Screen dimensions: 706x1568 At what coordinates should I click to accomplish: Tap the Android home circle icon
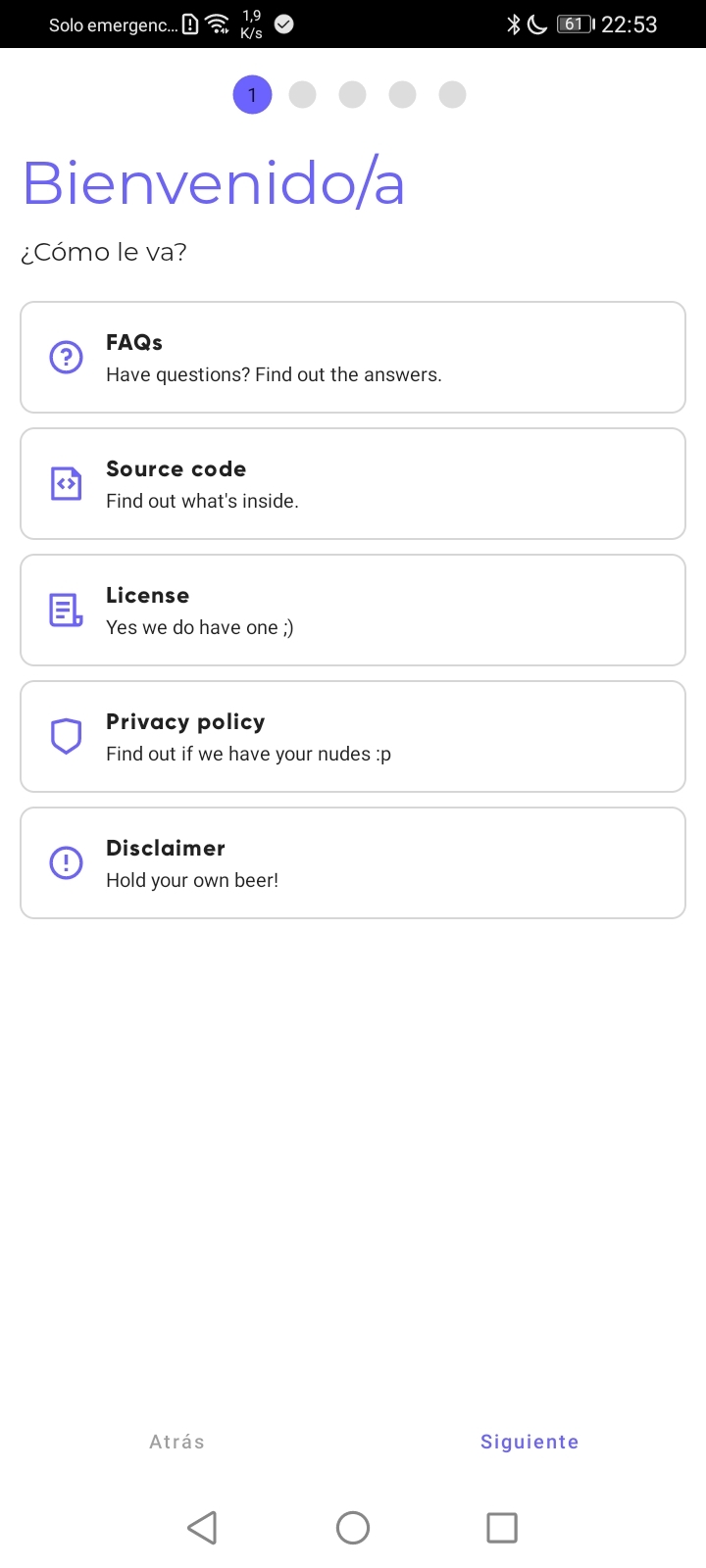pyautogui.click(x=352, y=1527)
